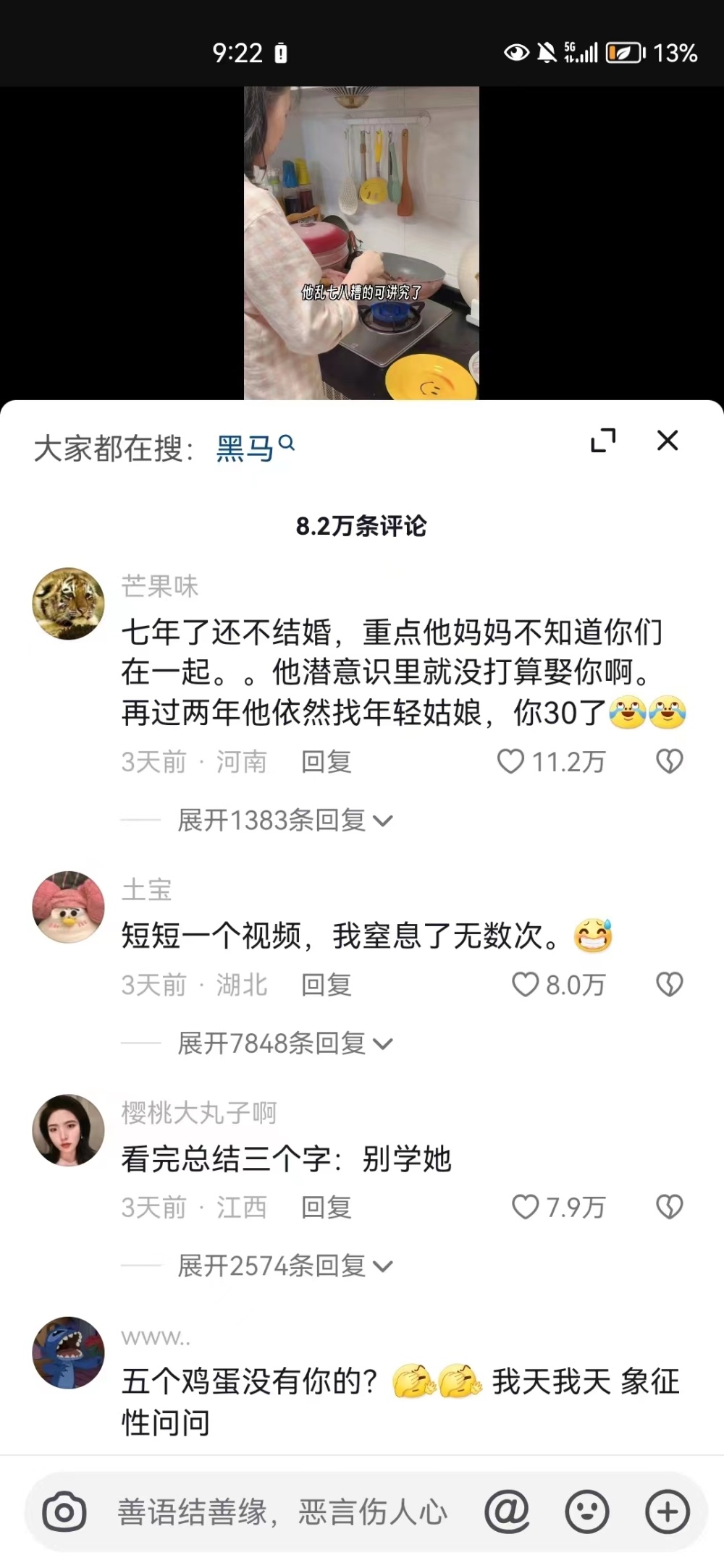Attach a photo with the camera icon
This screenshot has height=1568, width=724.
[x=64, y=1512]
